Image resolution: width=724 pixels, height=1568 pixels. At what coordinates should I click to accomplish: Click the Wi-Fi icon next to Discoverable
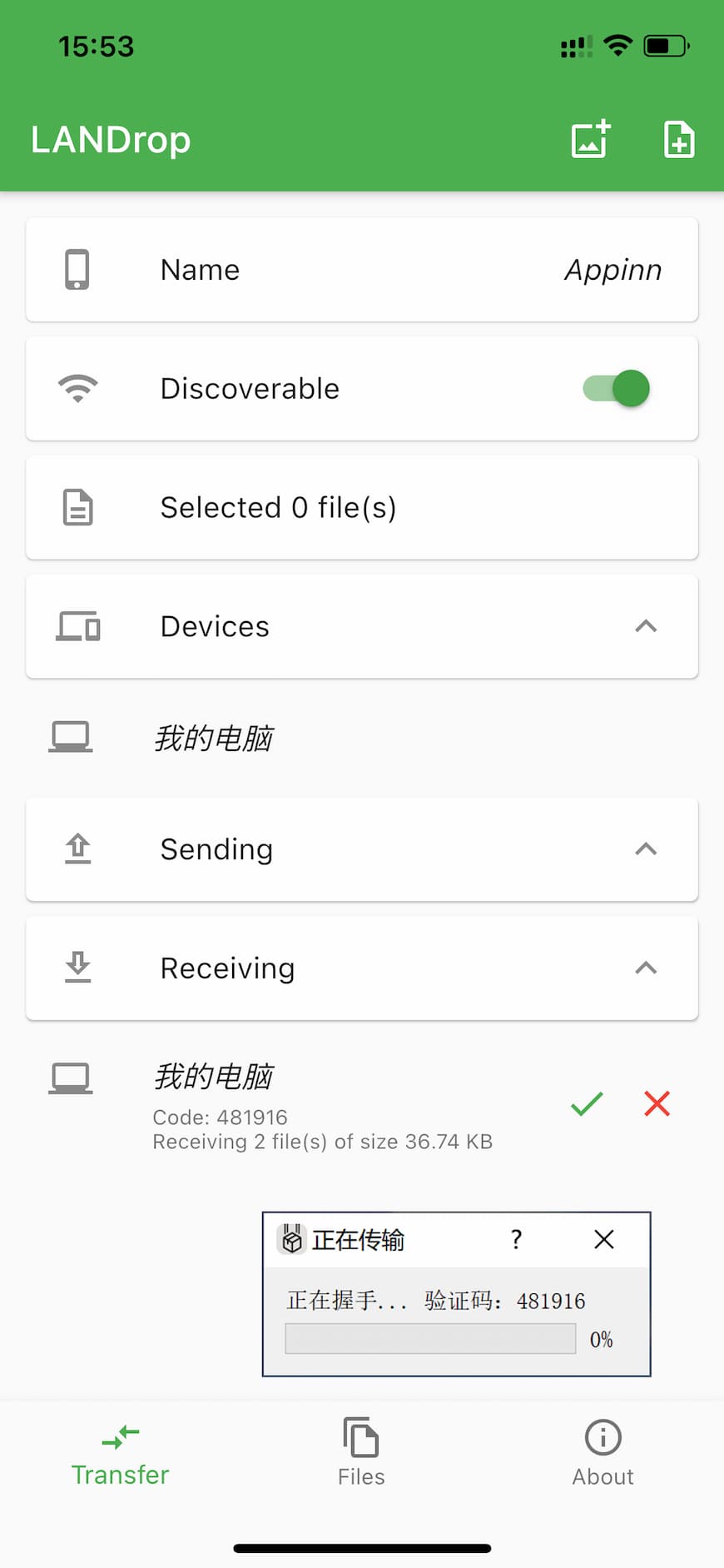(x=77, y=388)
